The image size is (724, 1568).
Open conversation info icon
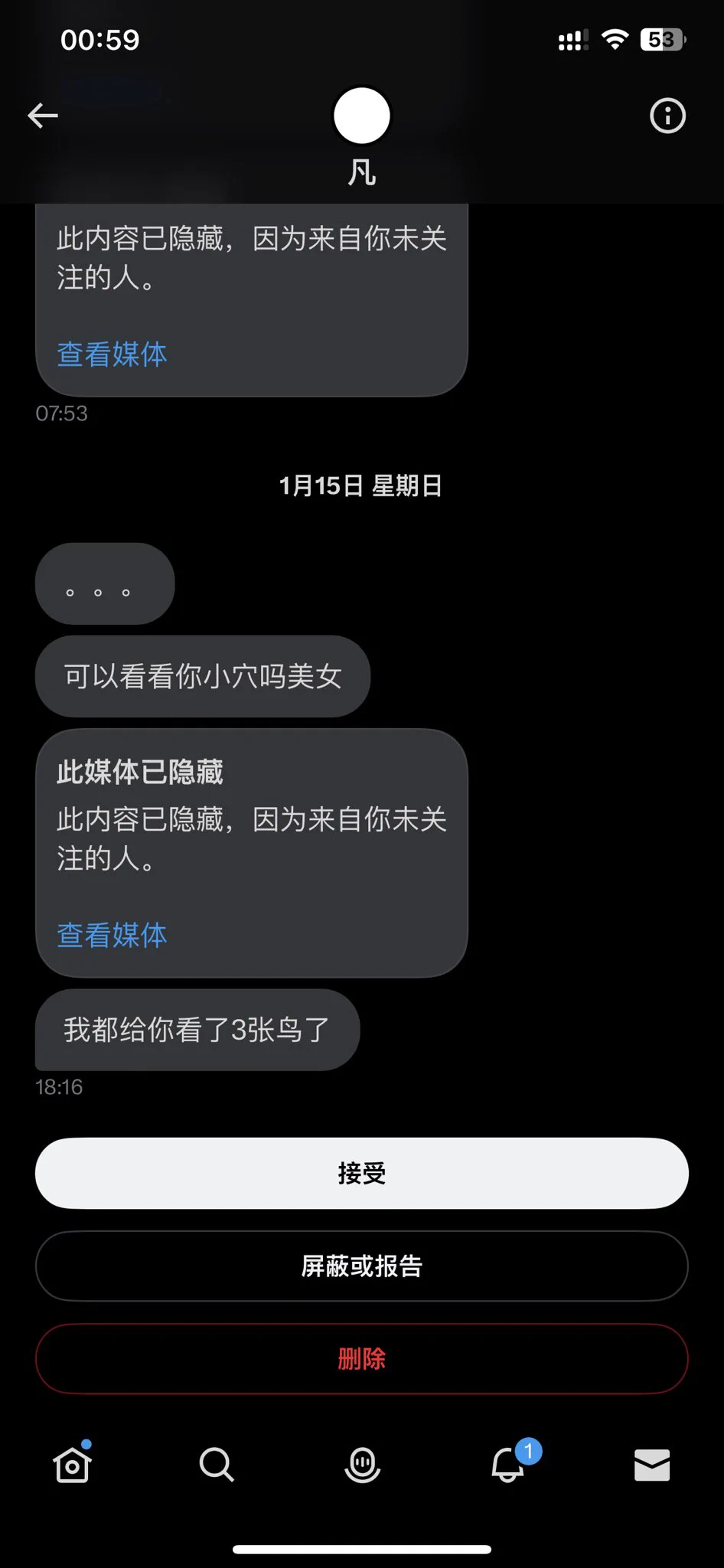[x=667, y=116]
